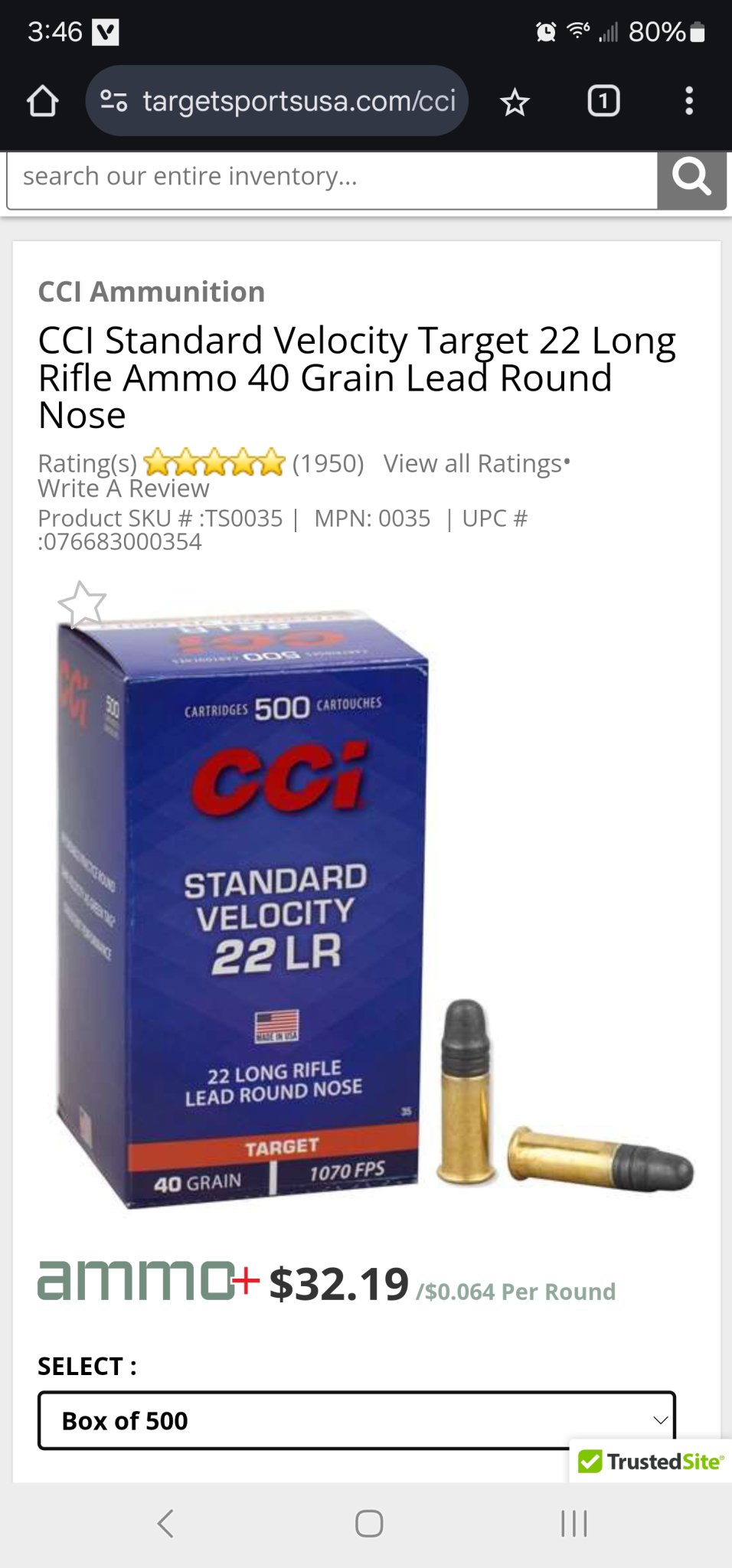Write A Review
The height and width of the screenshot is (1568, 732).
123,488
